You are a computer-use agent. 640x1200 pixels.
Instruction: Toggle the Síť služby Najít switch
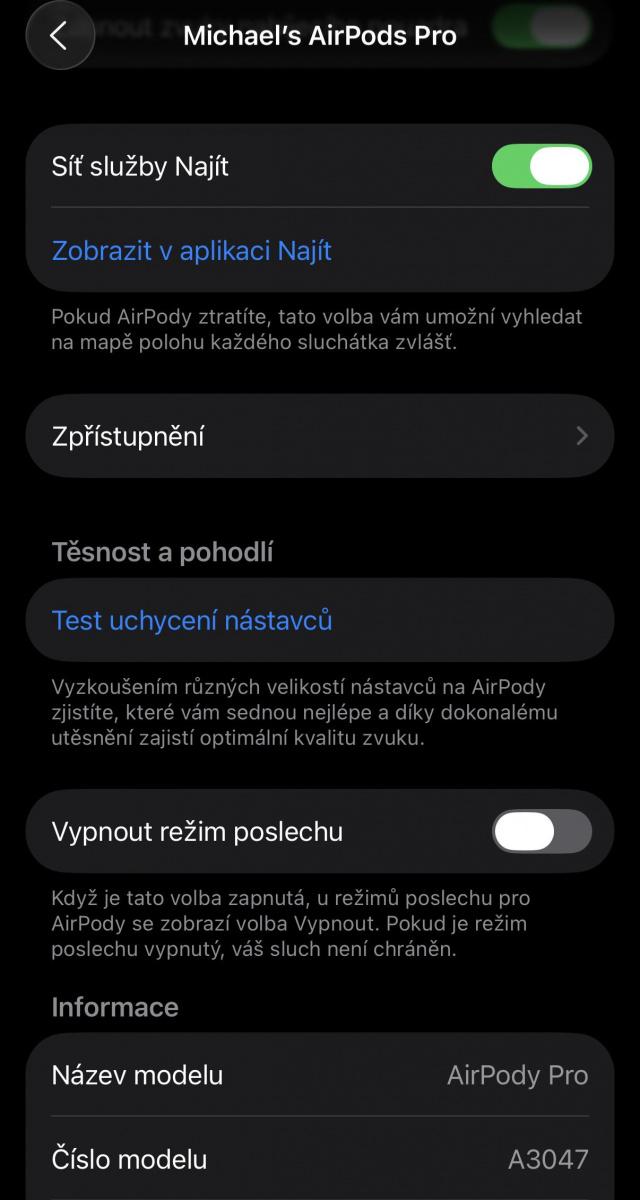541,166
